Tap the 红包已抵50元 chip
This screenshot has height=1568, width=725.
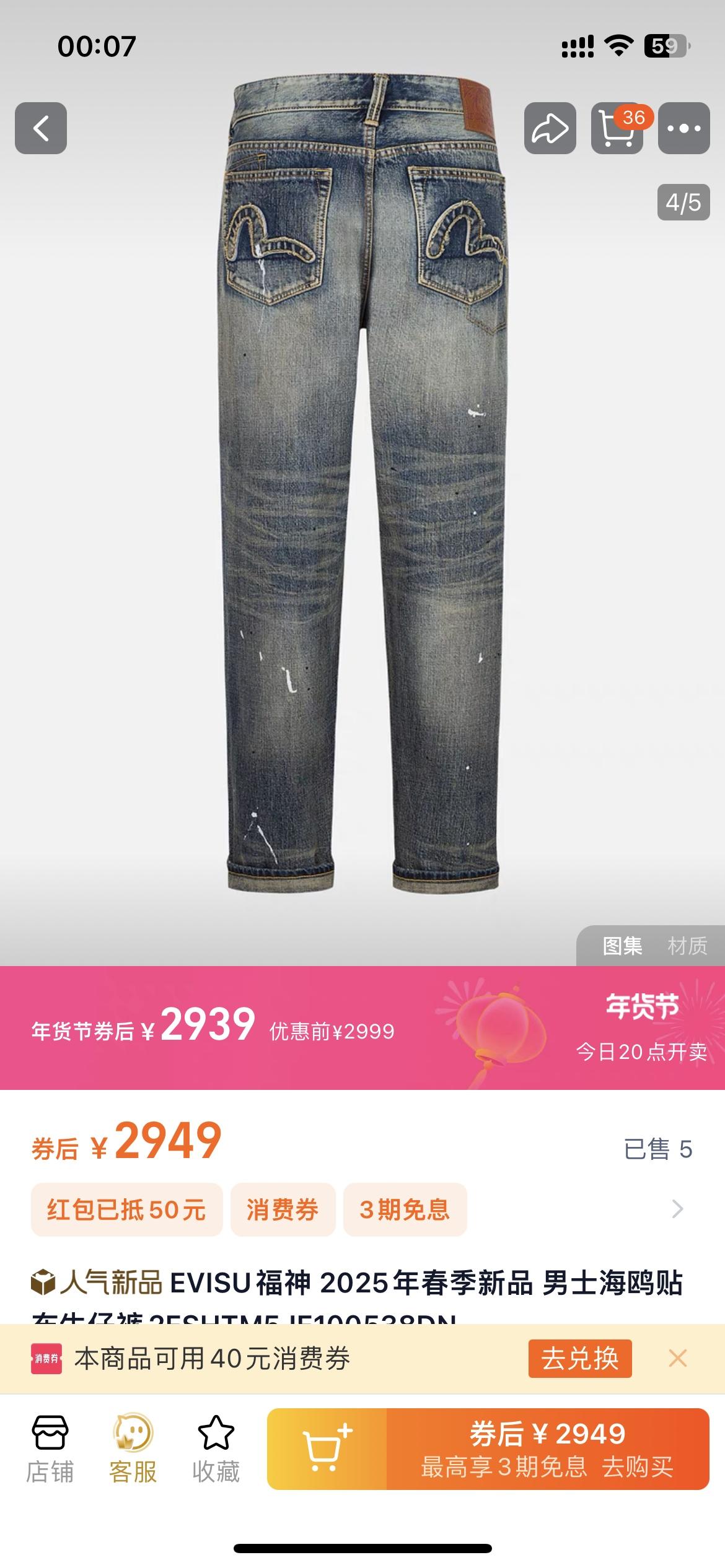(x=126, y=1209)
